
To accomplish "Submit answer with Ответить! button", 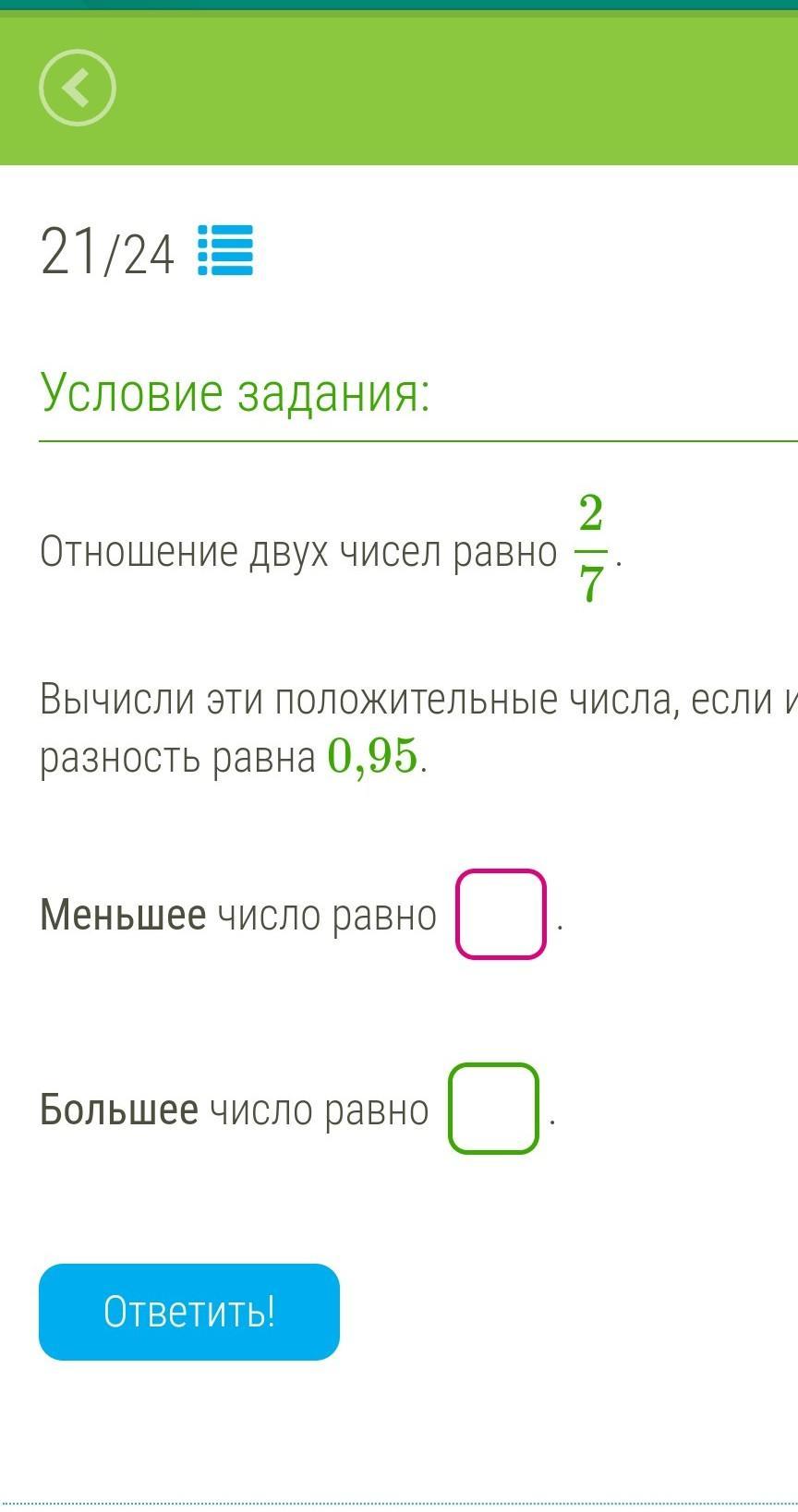I will [x=189, y=1312].
